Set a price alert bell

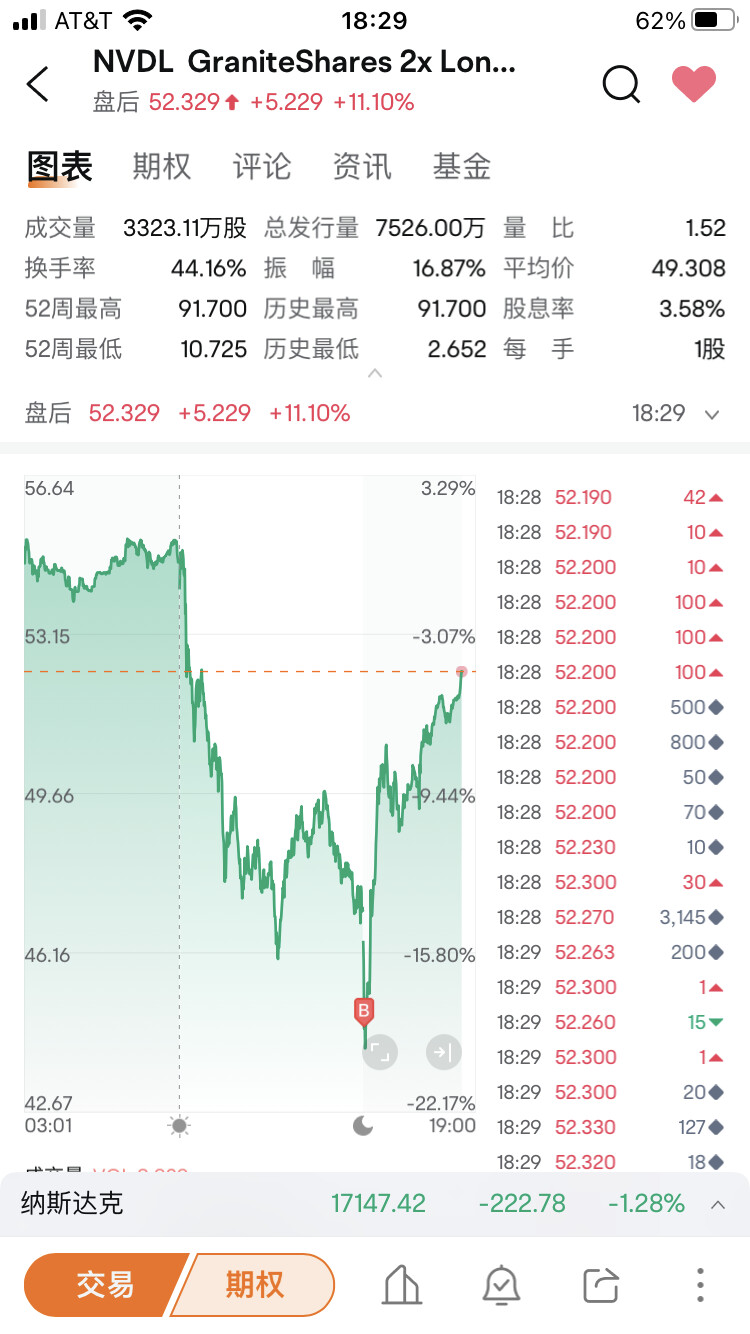[x=500, y=1285]
